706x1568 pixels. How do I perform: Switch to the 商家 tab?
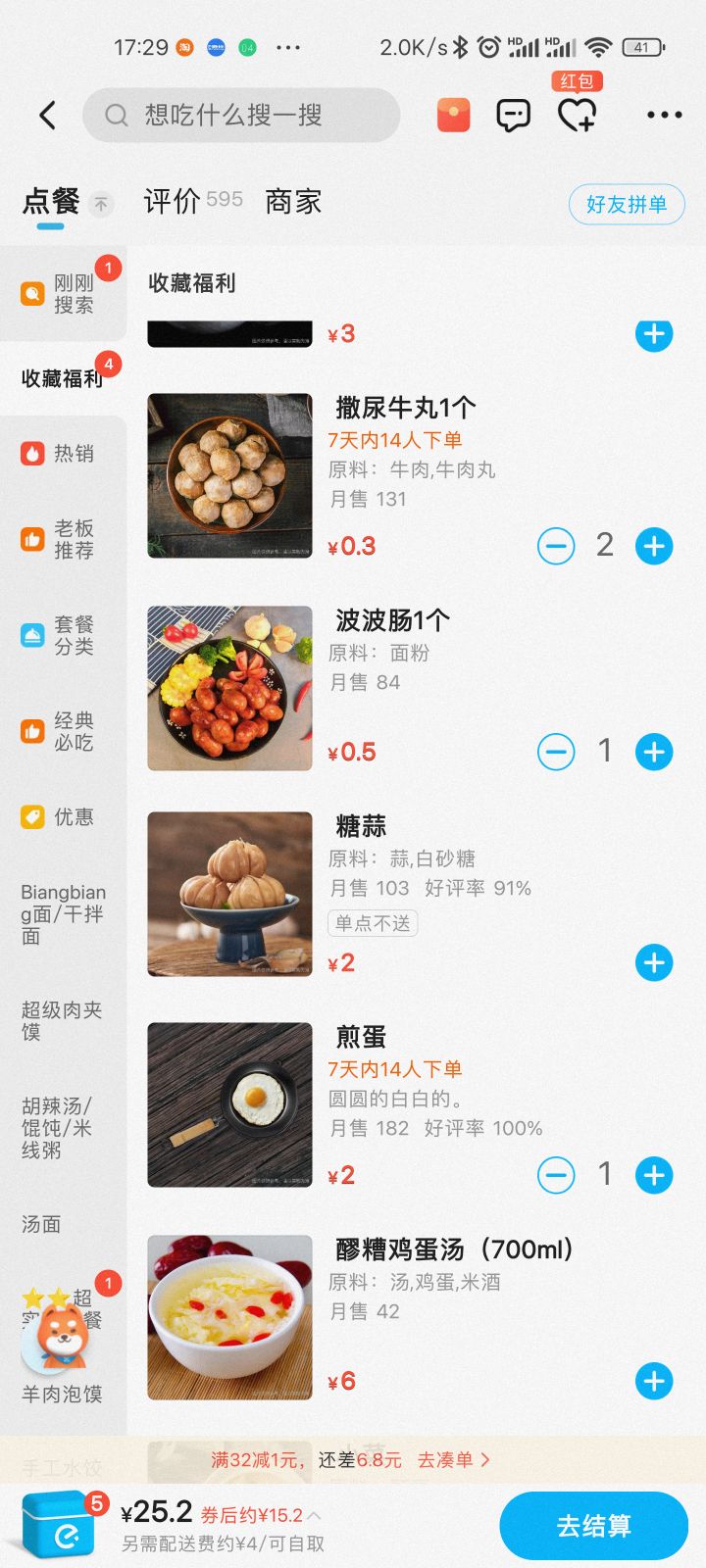click(x=293, y=202)
